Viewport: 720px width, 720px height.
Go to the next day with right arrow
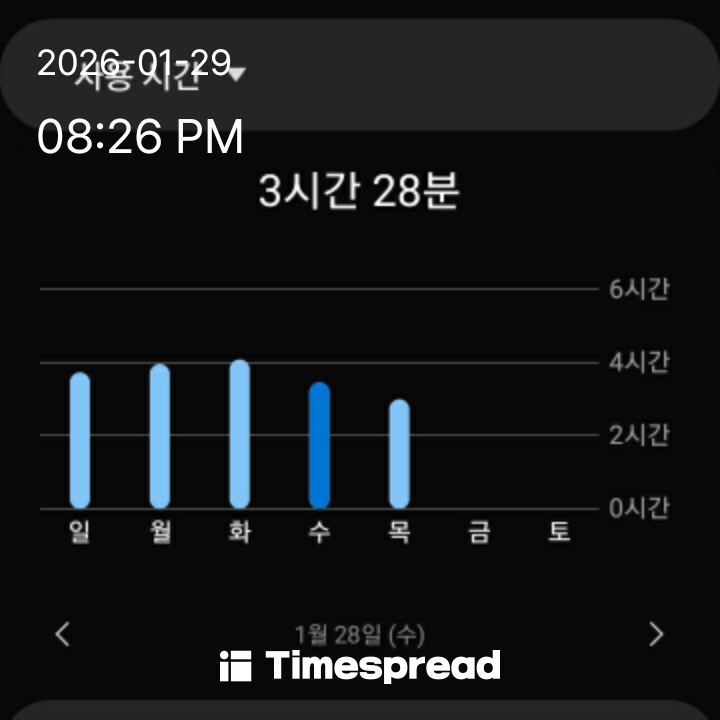(x=656, y=634)
